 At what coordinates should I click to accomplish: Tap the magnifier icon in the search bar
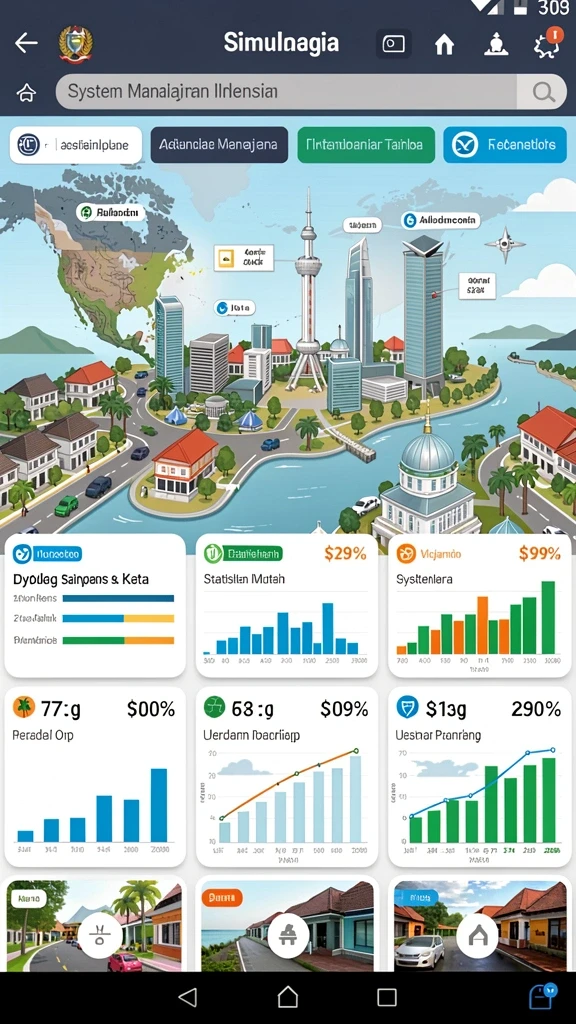coord(543,92)
